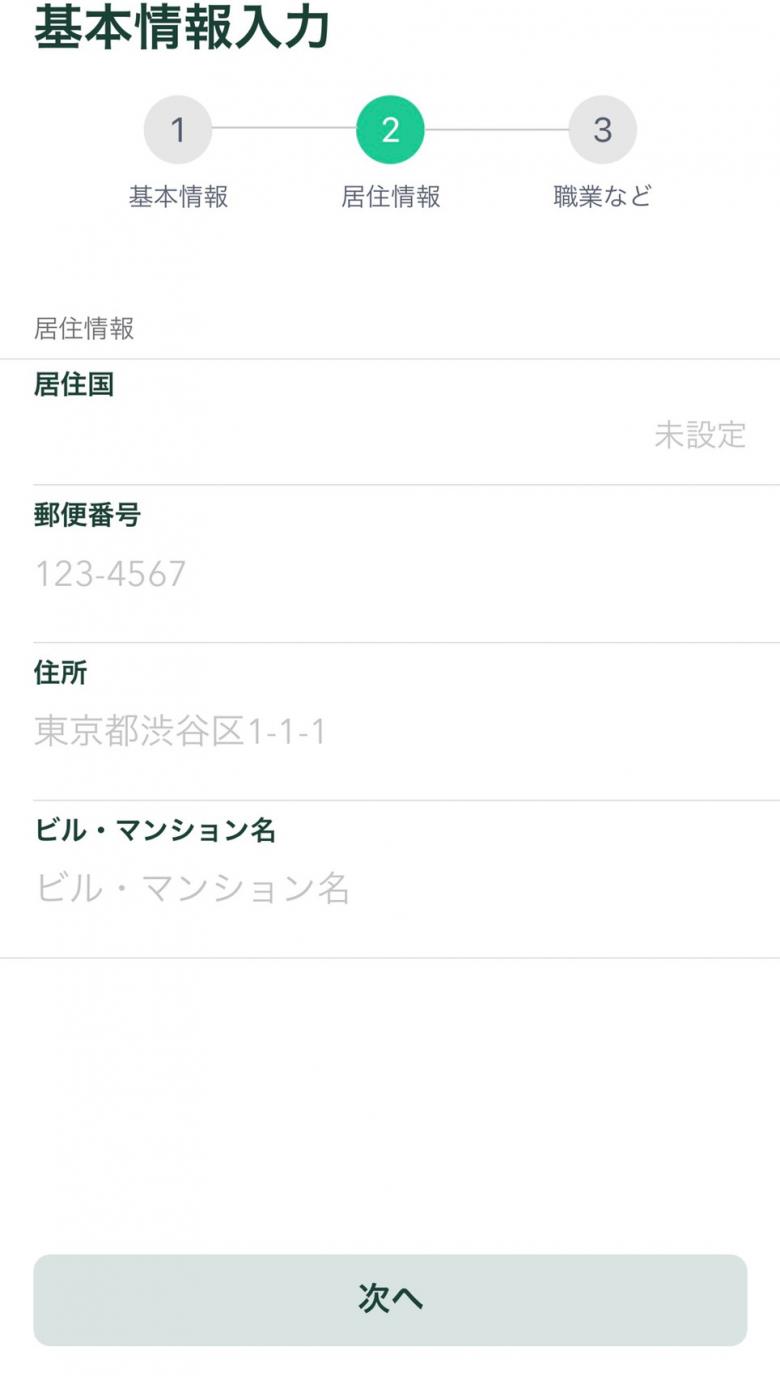780x1376 pixels.
Task: Click the 居住情報 step label
Action: pos(390,196)
